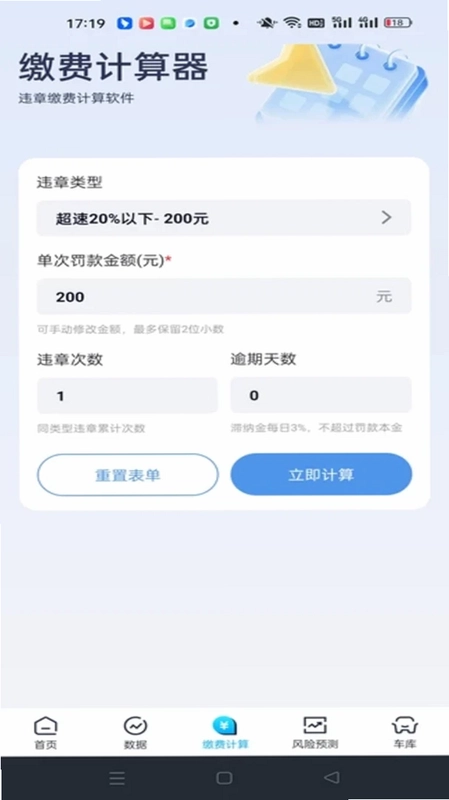Switch to the 车库 tab

tap(405, 733)
